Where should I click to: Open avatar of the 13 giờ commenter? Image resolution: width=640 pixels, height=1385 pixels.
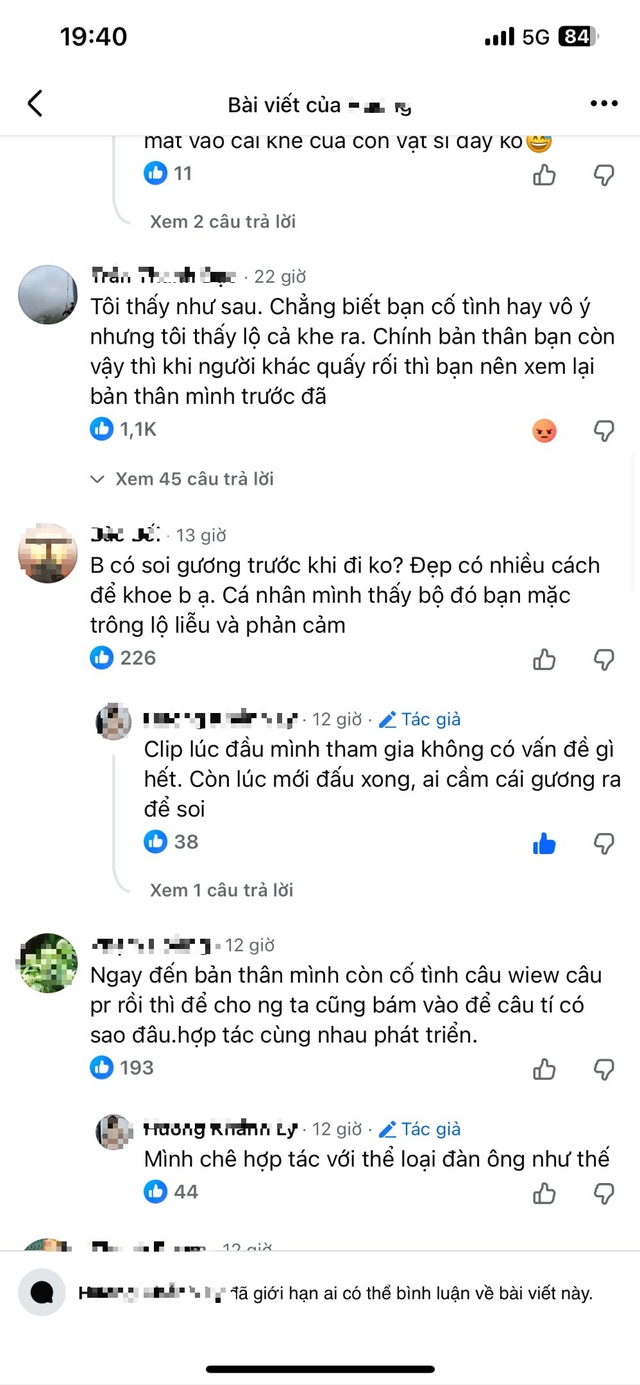tap(47, 553)
